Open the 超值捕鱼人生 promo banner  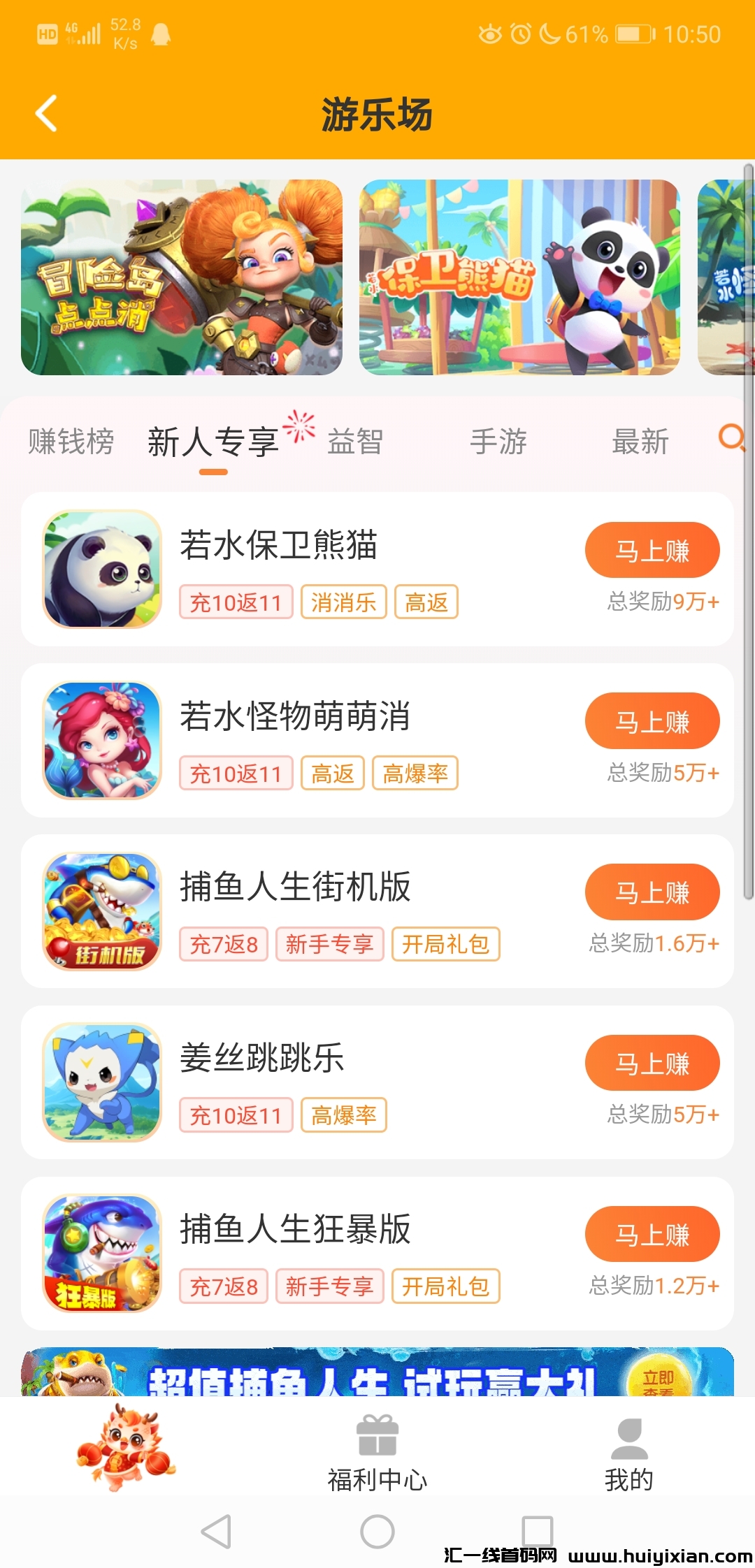(377, 1374)
